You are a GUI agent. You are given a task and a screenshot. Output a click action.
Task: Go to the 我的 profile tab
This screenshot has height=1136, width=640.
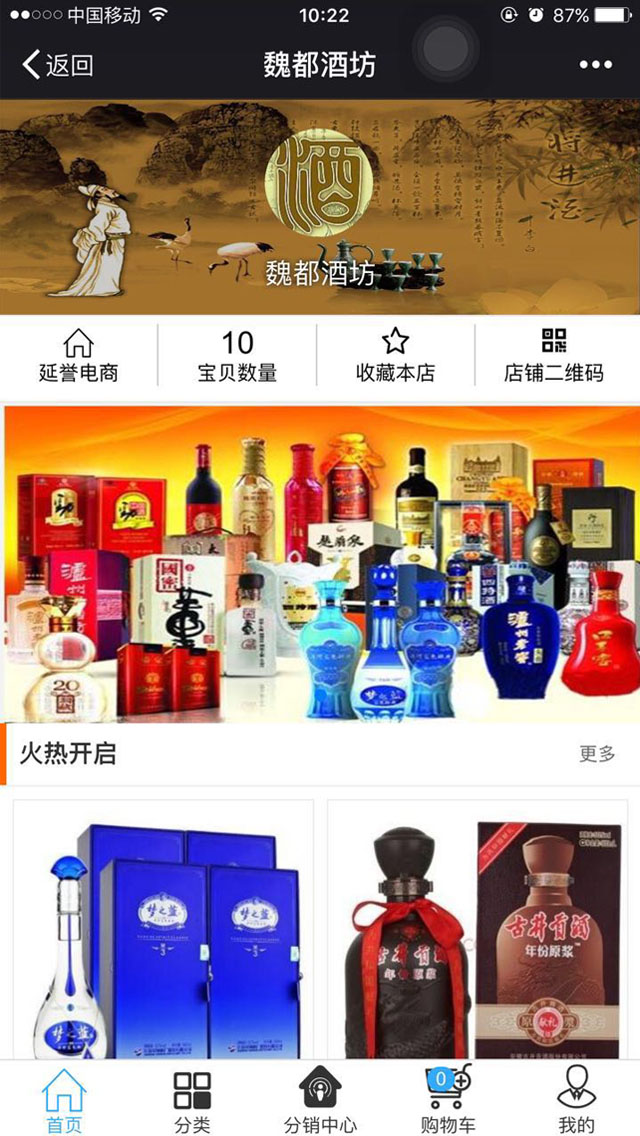(x=576, y=1100)
